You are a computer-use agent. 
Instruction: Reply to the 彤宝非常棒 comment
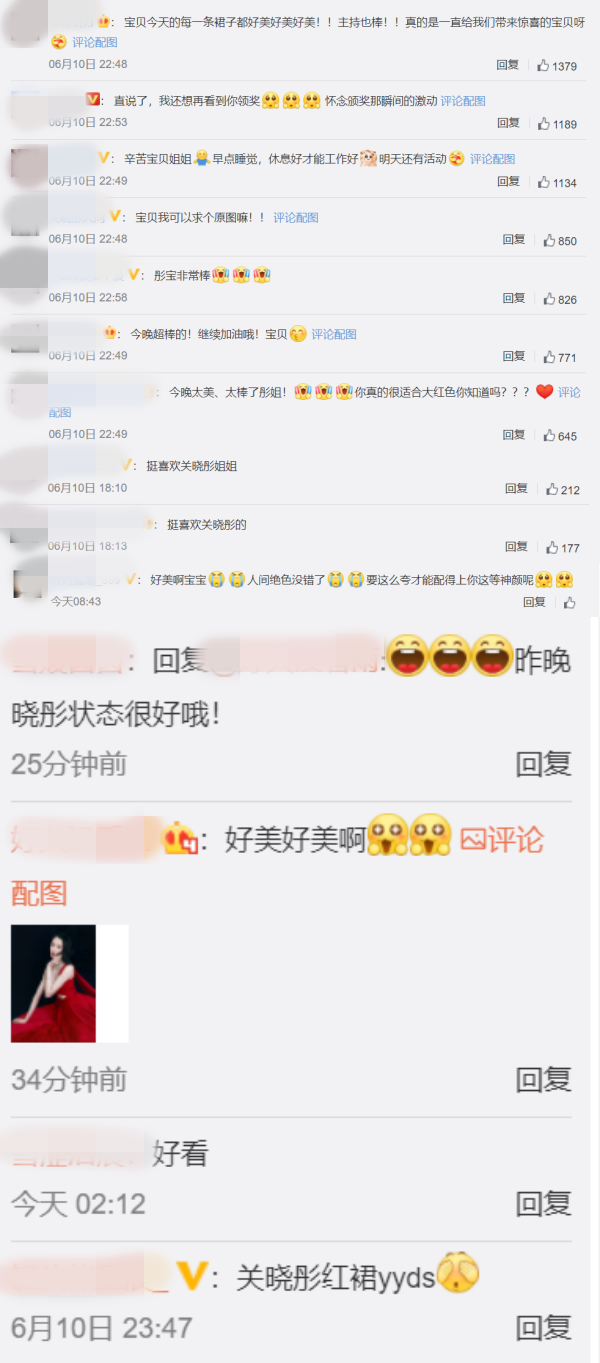coord(513,298)
